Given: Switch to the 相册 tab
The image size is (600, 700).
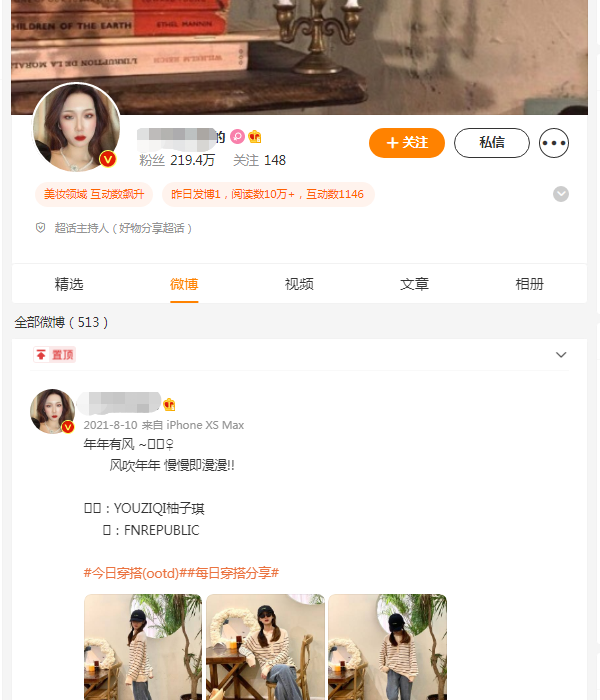Looking at the screenshot, I should click(x=529, y=284).
